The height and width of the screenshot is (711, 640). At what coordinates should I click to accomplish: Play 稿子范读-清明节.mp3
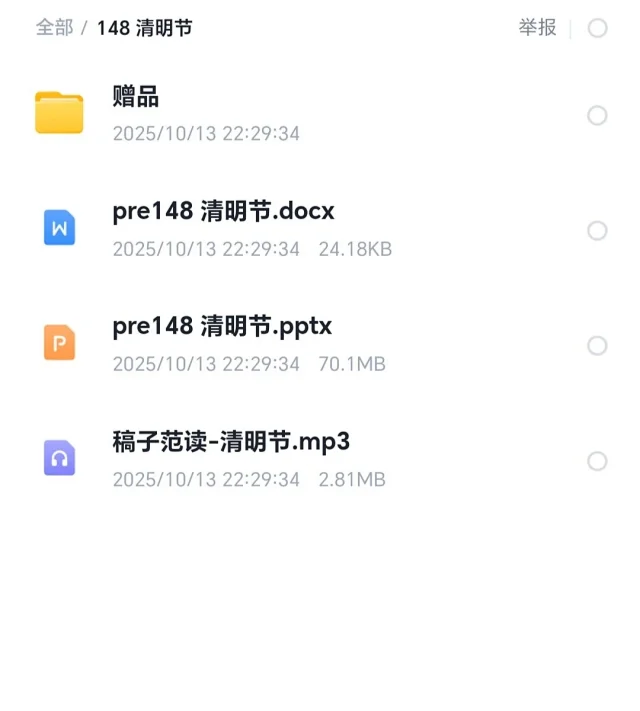pos(231,442)
